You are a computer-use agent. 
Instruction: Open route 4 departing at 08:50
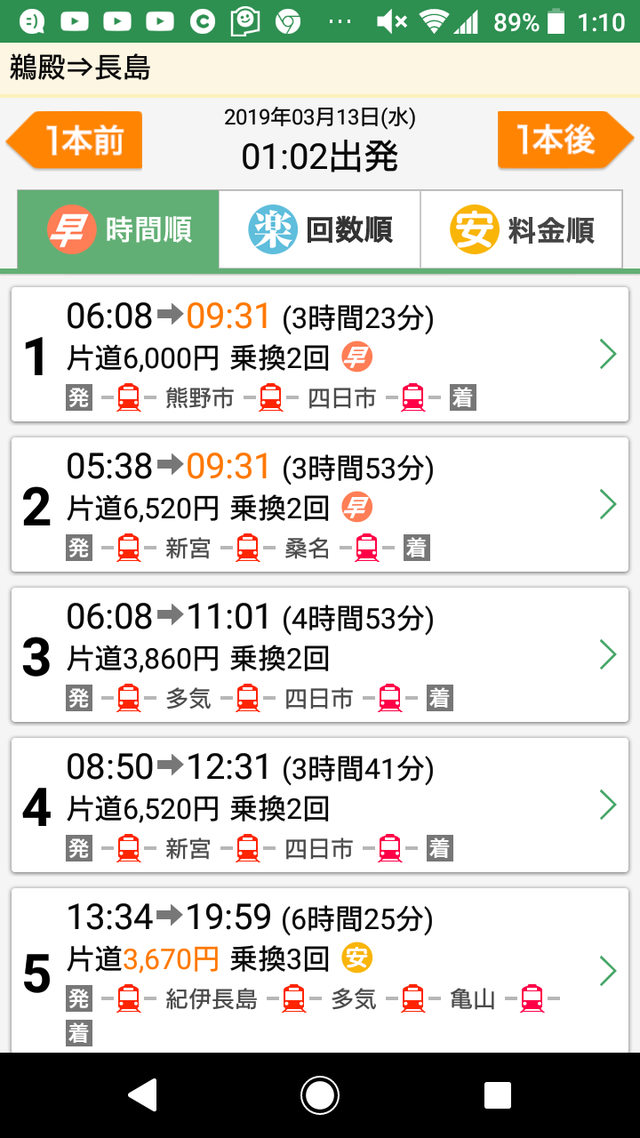(x=320, y=805)
